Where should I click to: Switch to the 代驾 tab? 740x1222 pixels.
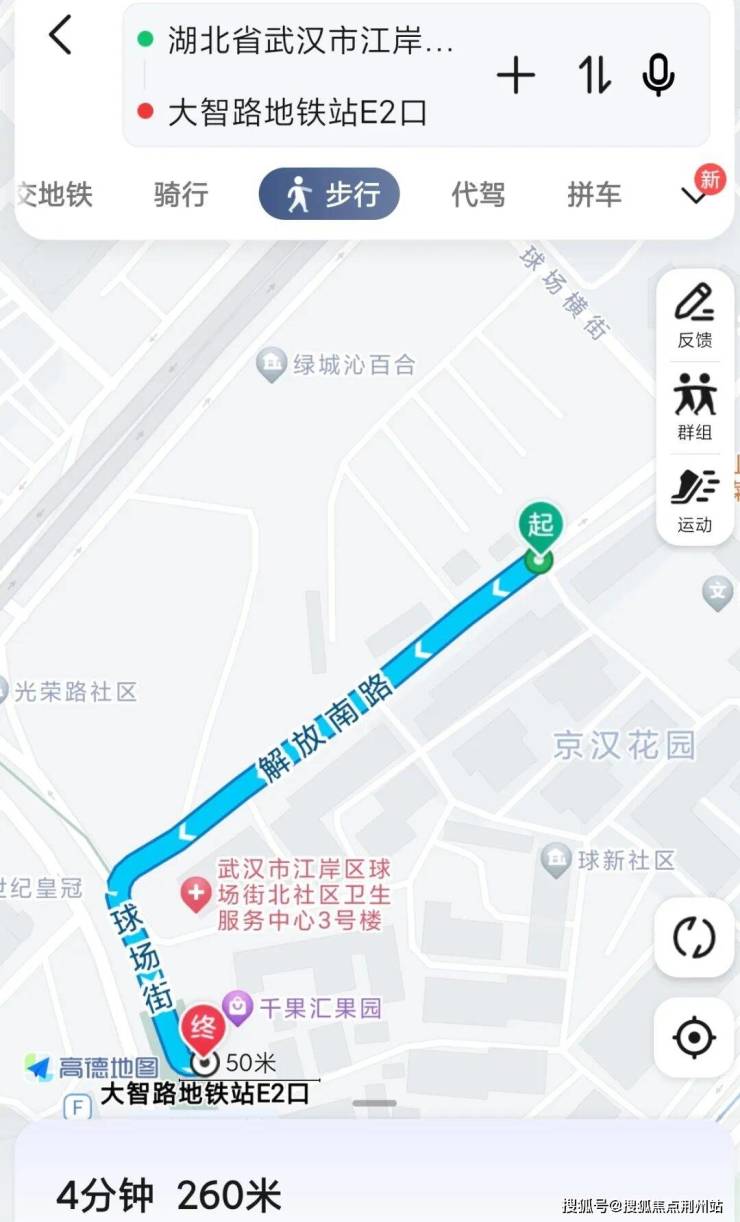click(478, 194)
